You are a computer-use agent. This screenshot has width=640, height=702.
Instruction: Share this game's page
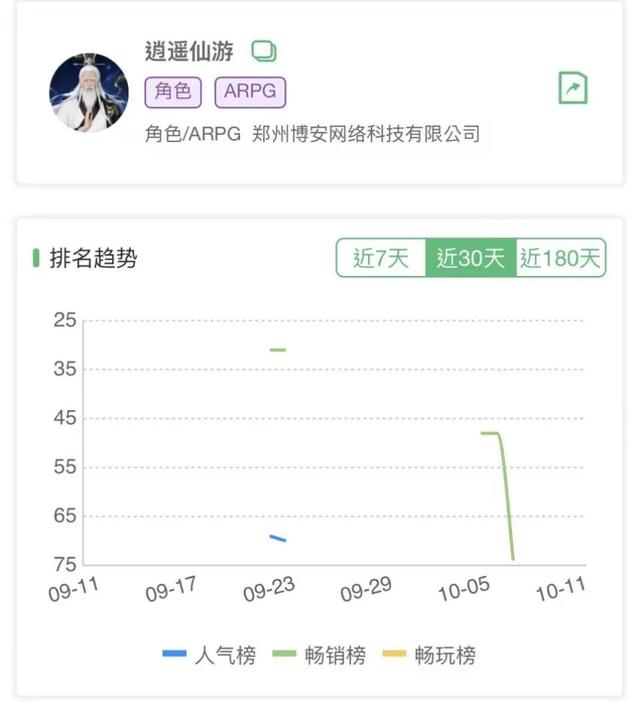[x=572, y=88]
